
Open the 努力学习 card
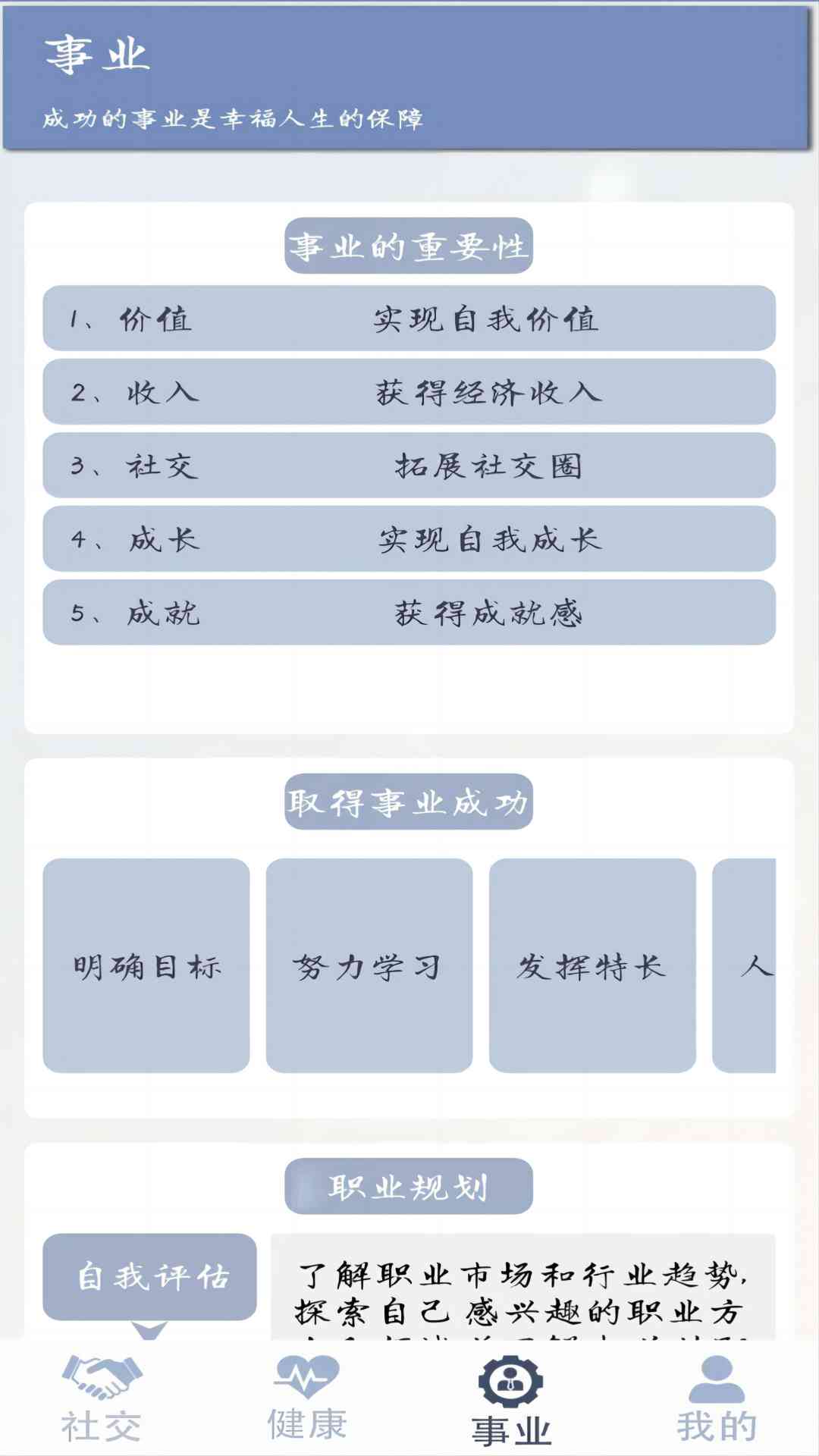369,965
